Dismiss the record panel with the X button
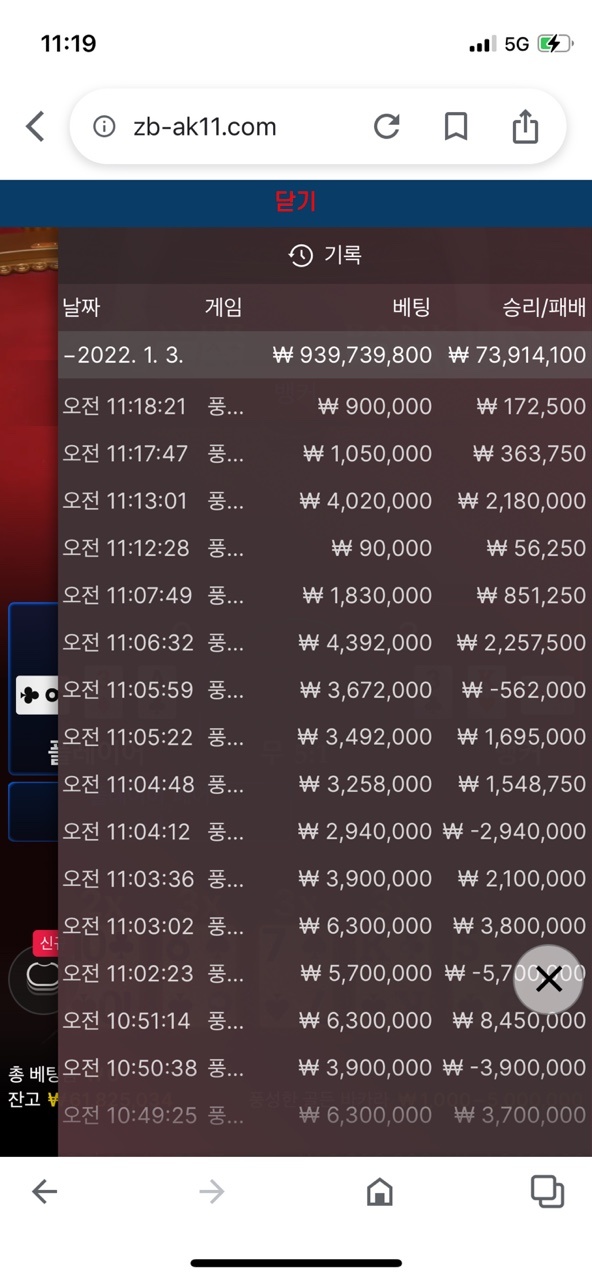This screenshot has height=1280, width=592. pyautogui.click(x=548, y=979)
